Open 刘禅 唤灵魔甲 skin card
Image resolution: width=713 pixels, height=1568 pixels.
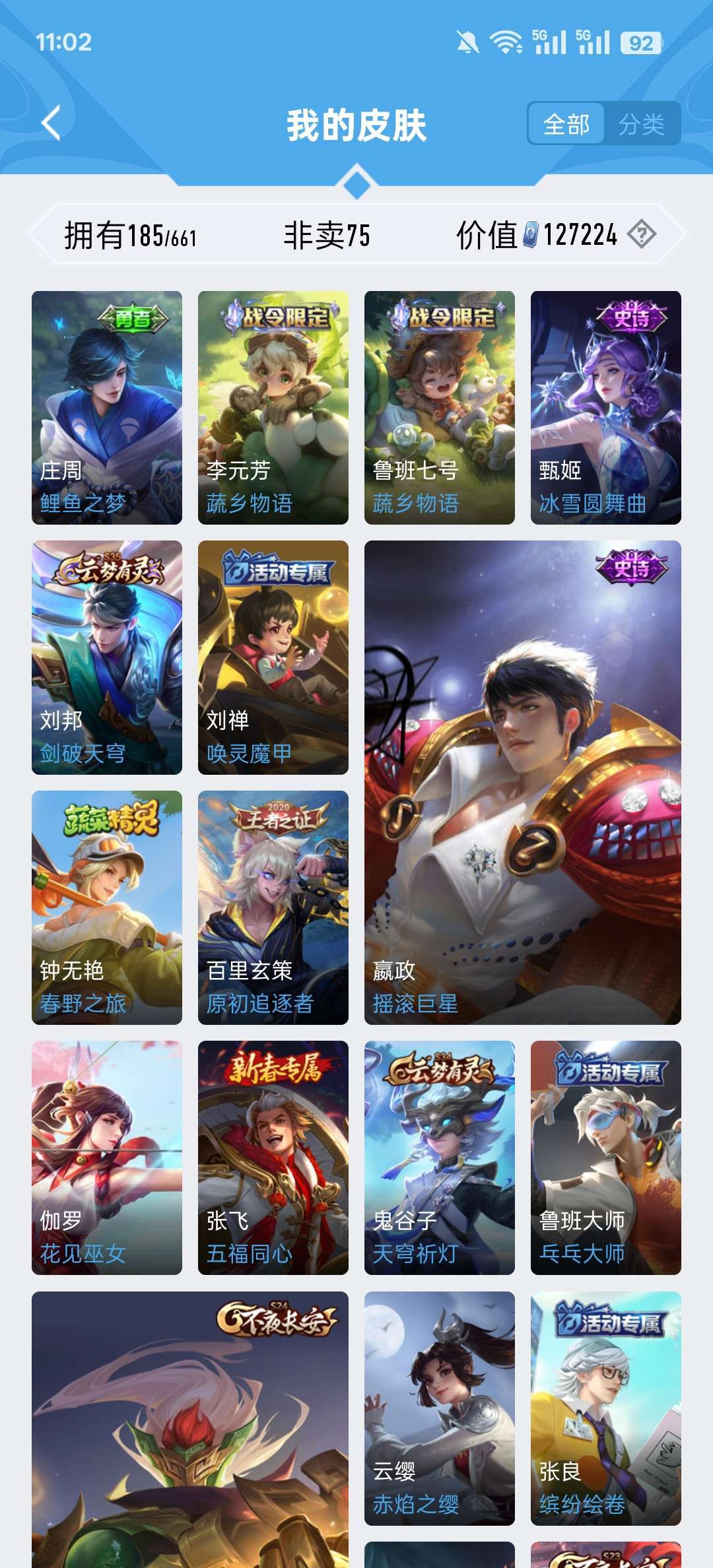(273, 657)
